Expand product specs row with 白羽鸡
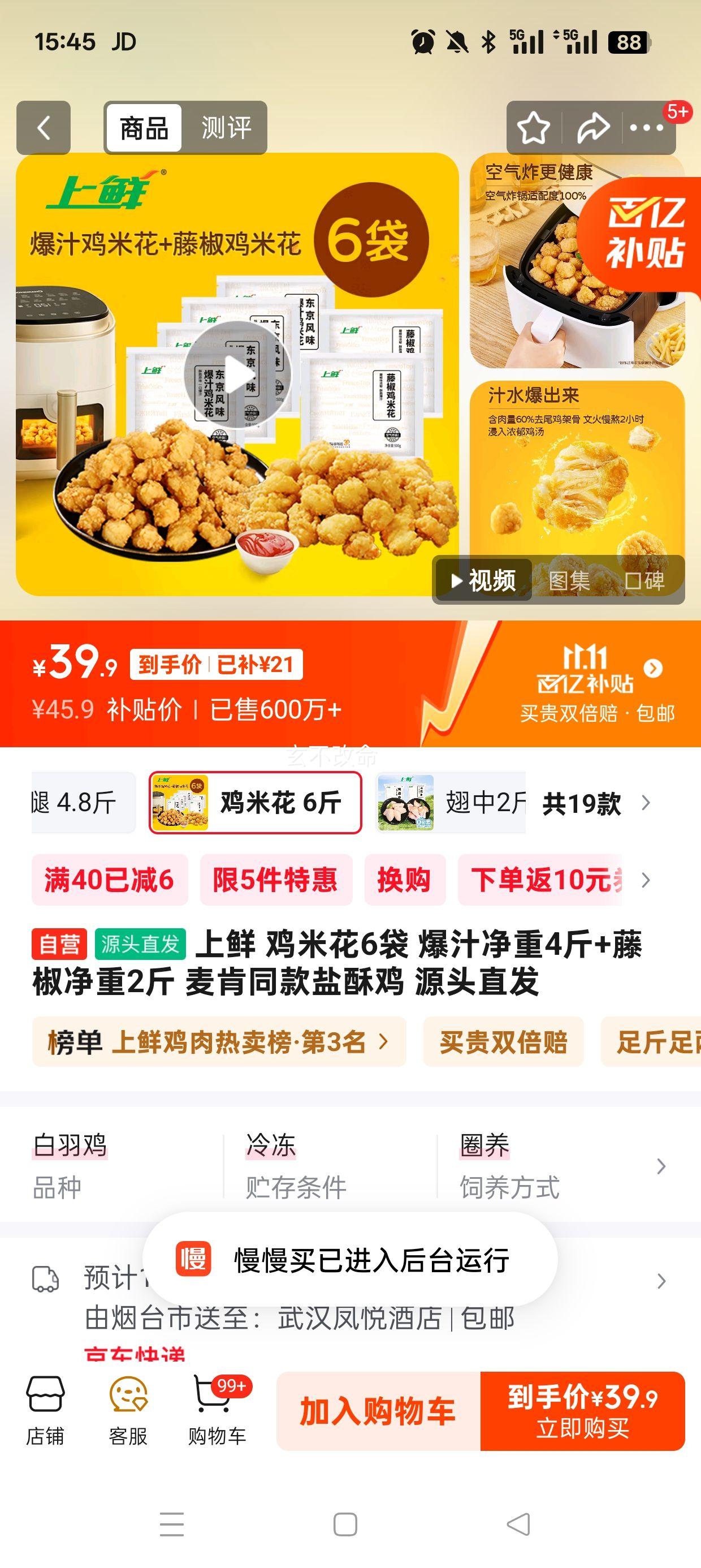The image size is (701, 1568). click(x=661, y=1166)
